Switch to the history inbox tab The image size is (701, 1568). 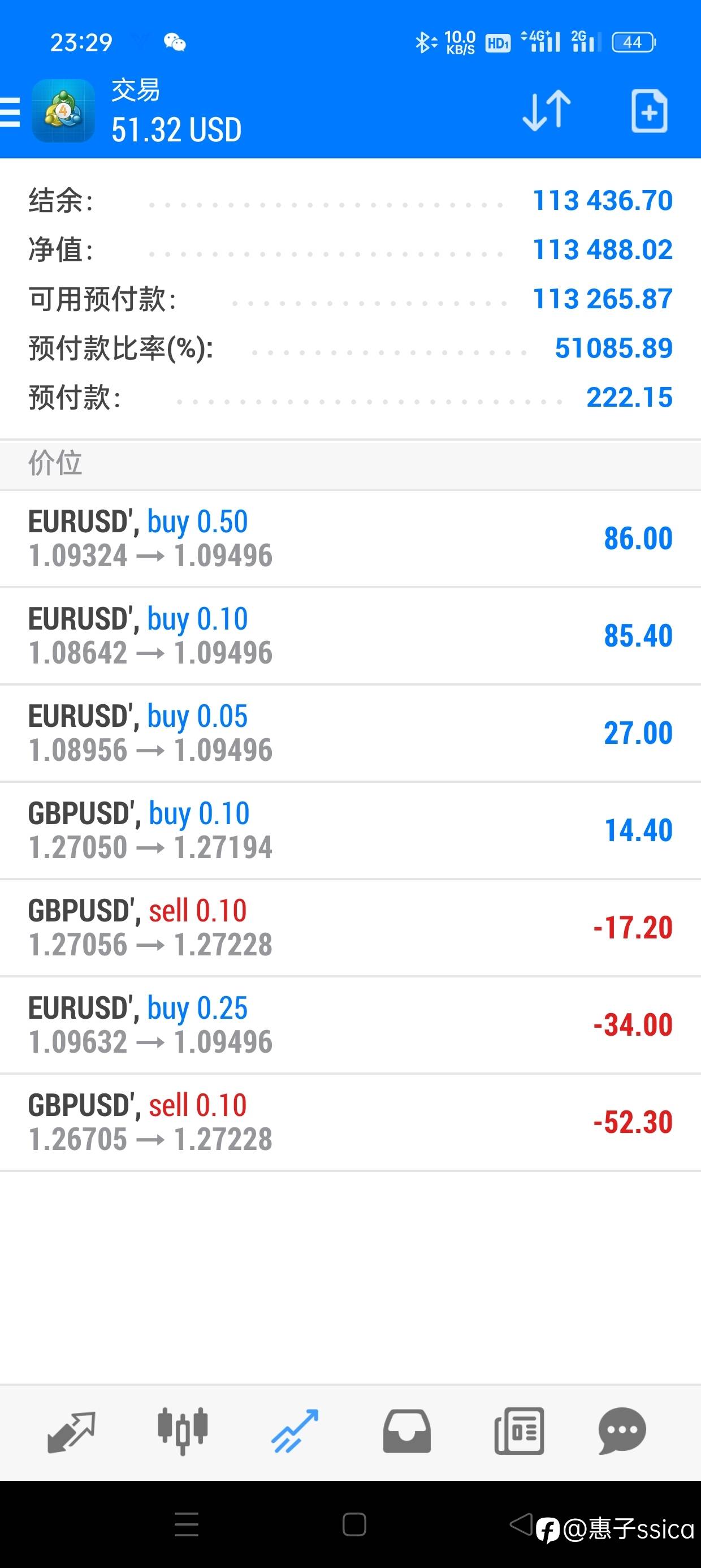(406, 1432)
